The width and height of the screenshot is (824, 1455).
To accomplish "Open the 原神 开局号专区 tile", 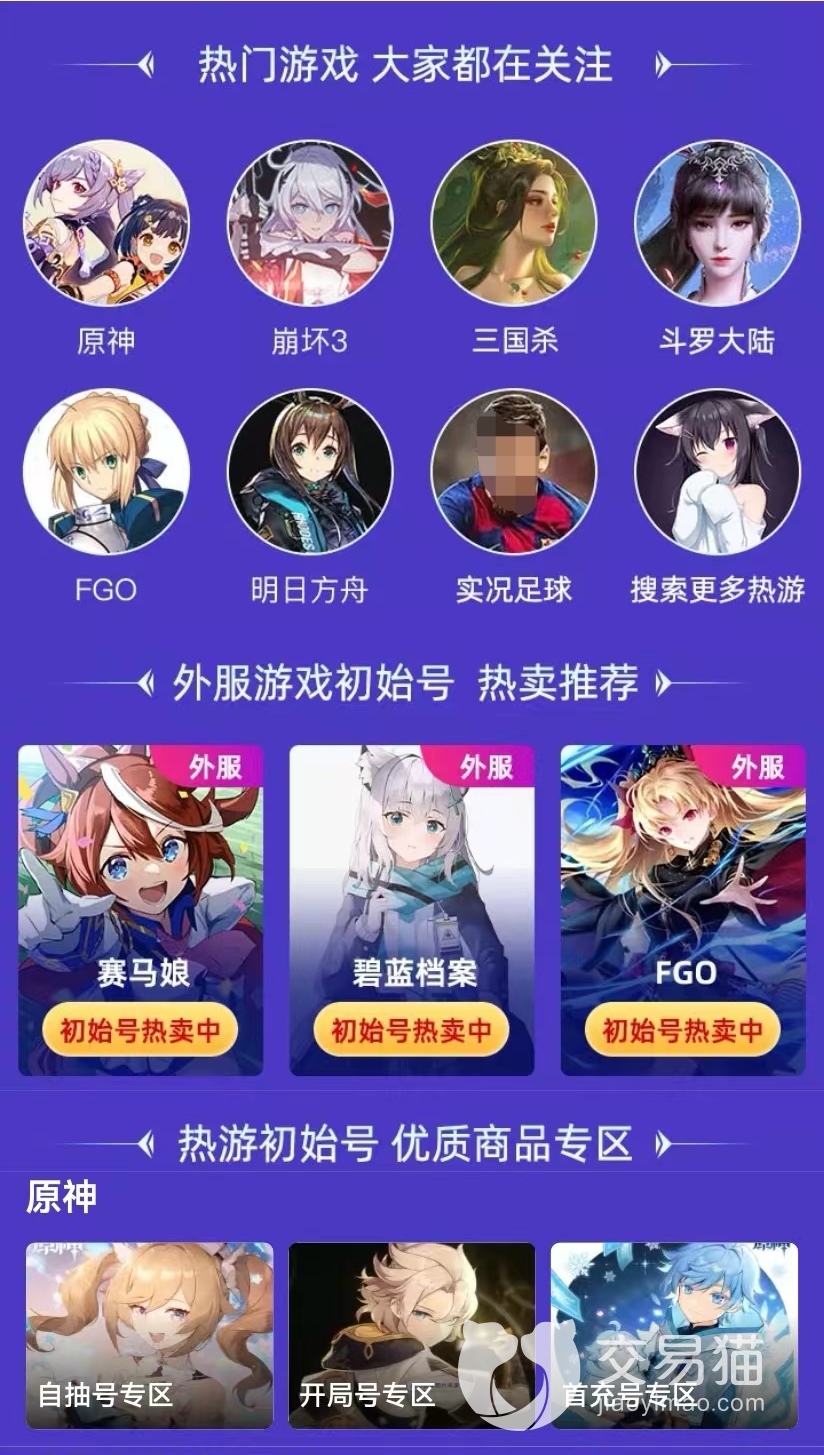I will click(x=411, y=1335).
